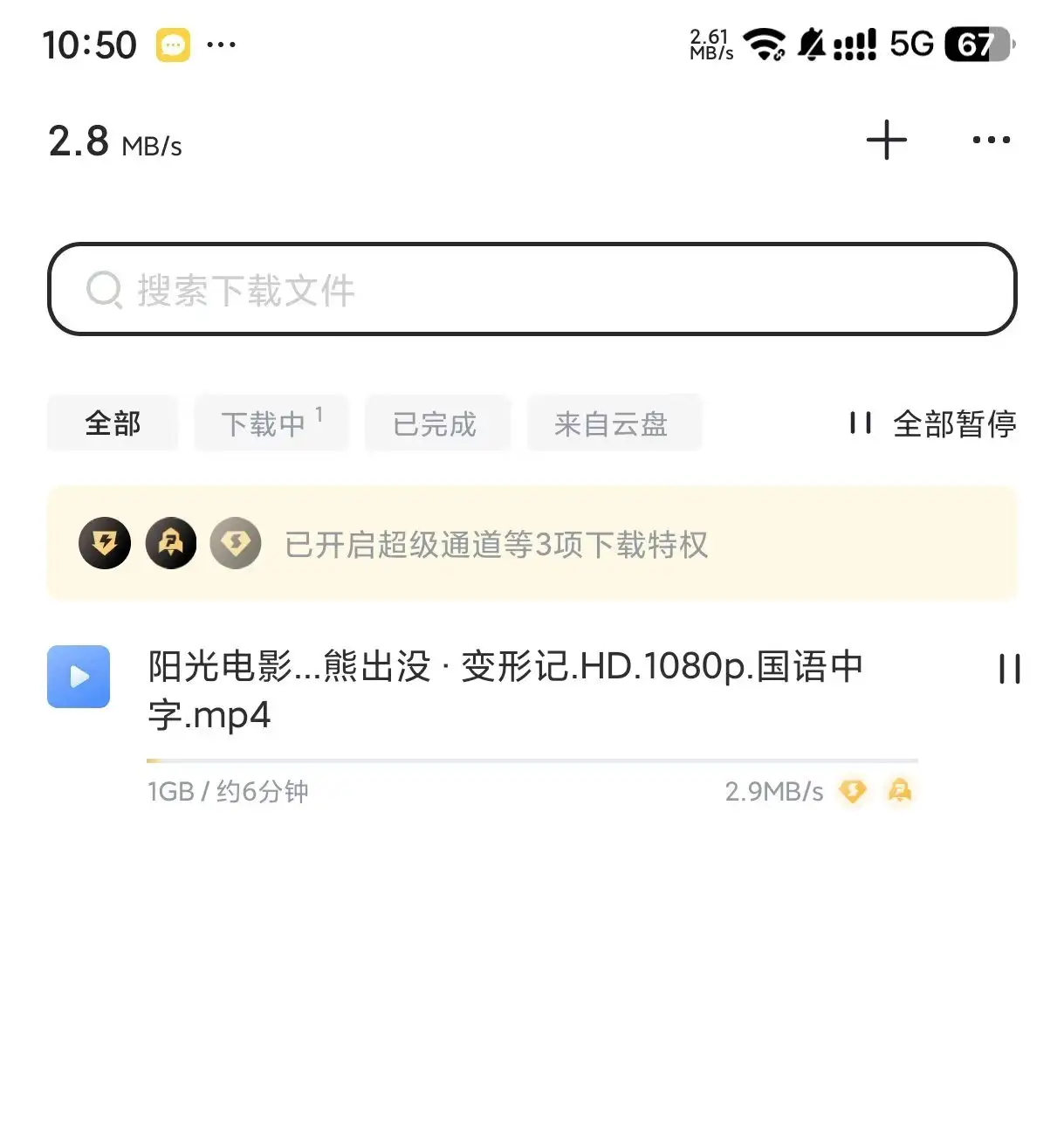The width and height of the screenshot is (1064, 1142).
Task: Click the download progress bar under the filename
Action: tap(532, 758)
